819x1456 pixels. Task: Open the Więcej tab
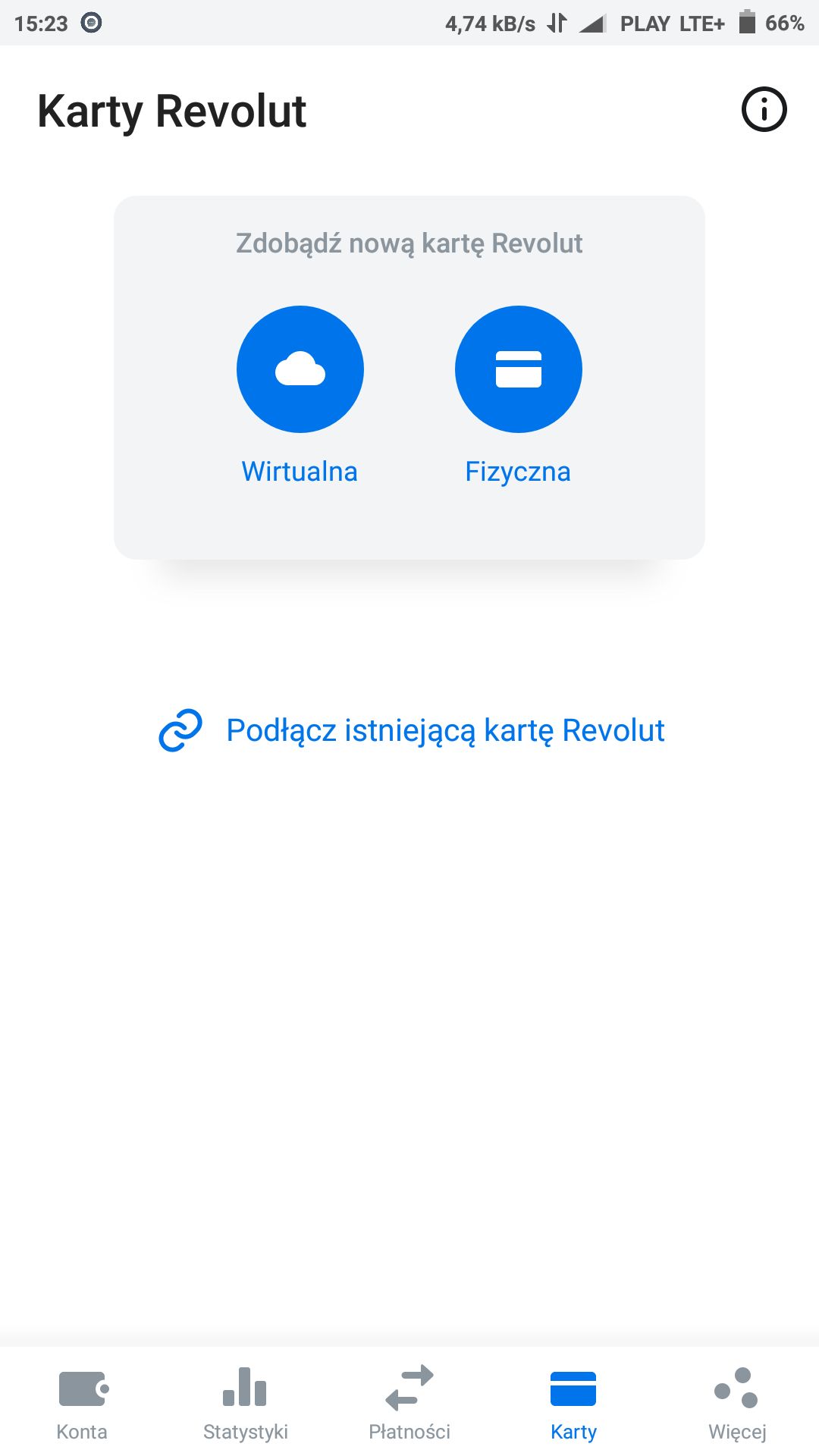pos(737,1403)
